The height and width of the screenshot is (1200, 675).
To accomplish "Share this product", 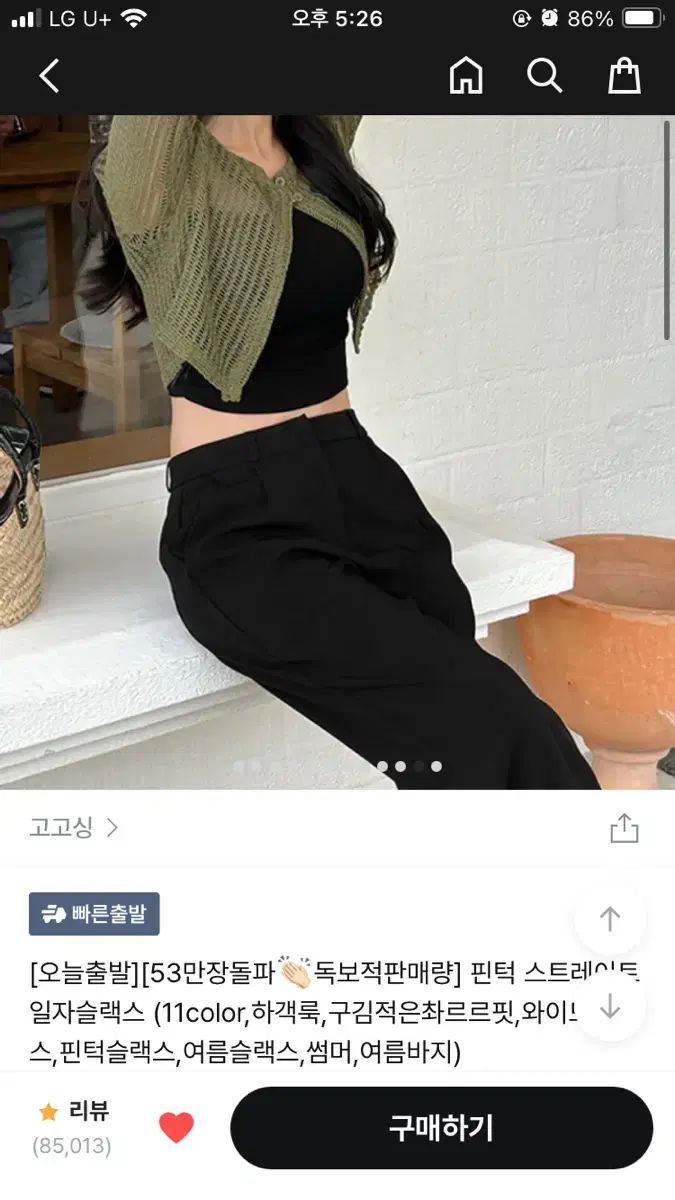I will 624,828.
